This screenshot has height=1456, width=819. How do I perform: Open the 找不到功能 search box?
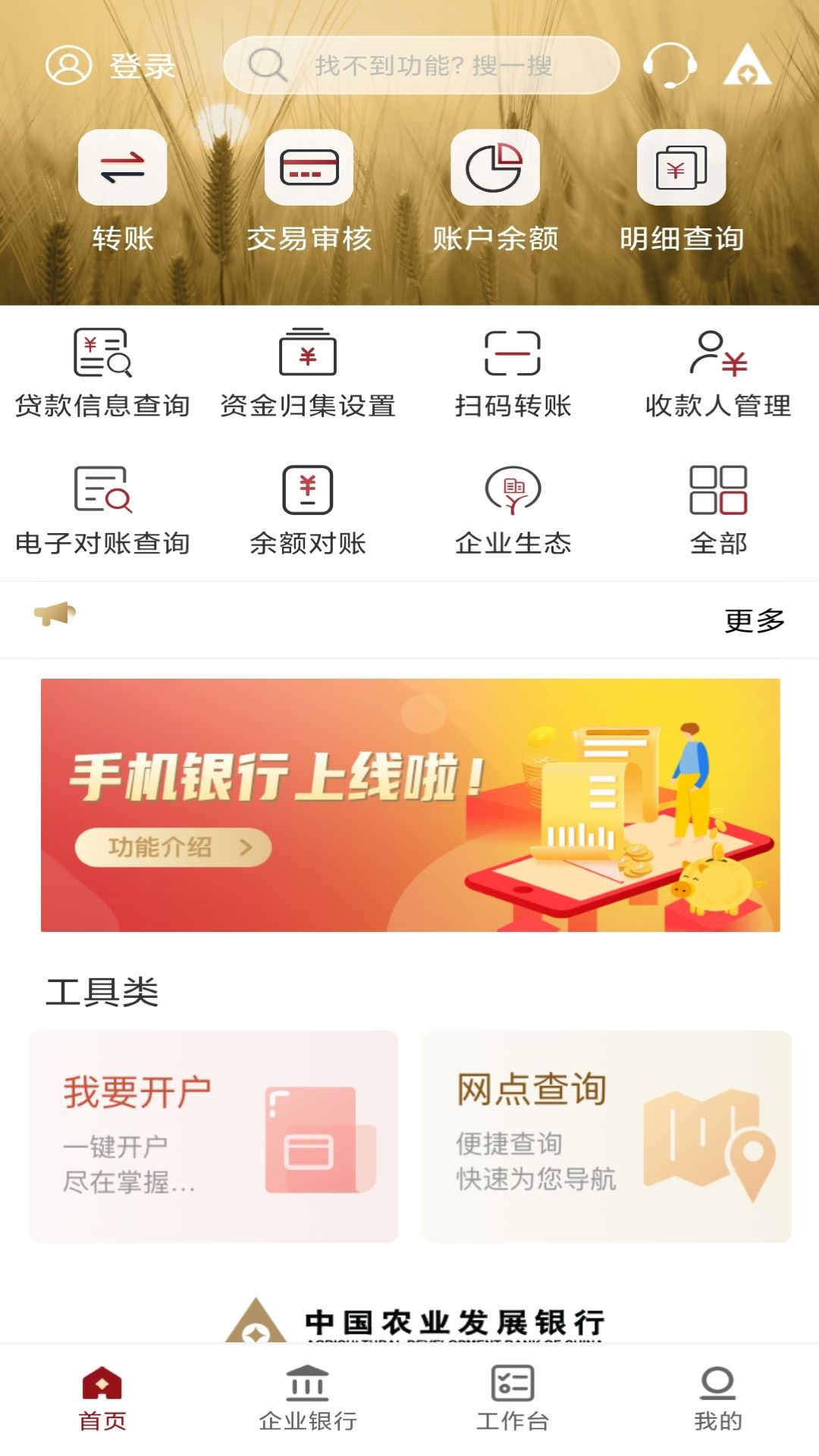(x=422, y=66)
